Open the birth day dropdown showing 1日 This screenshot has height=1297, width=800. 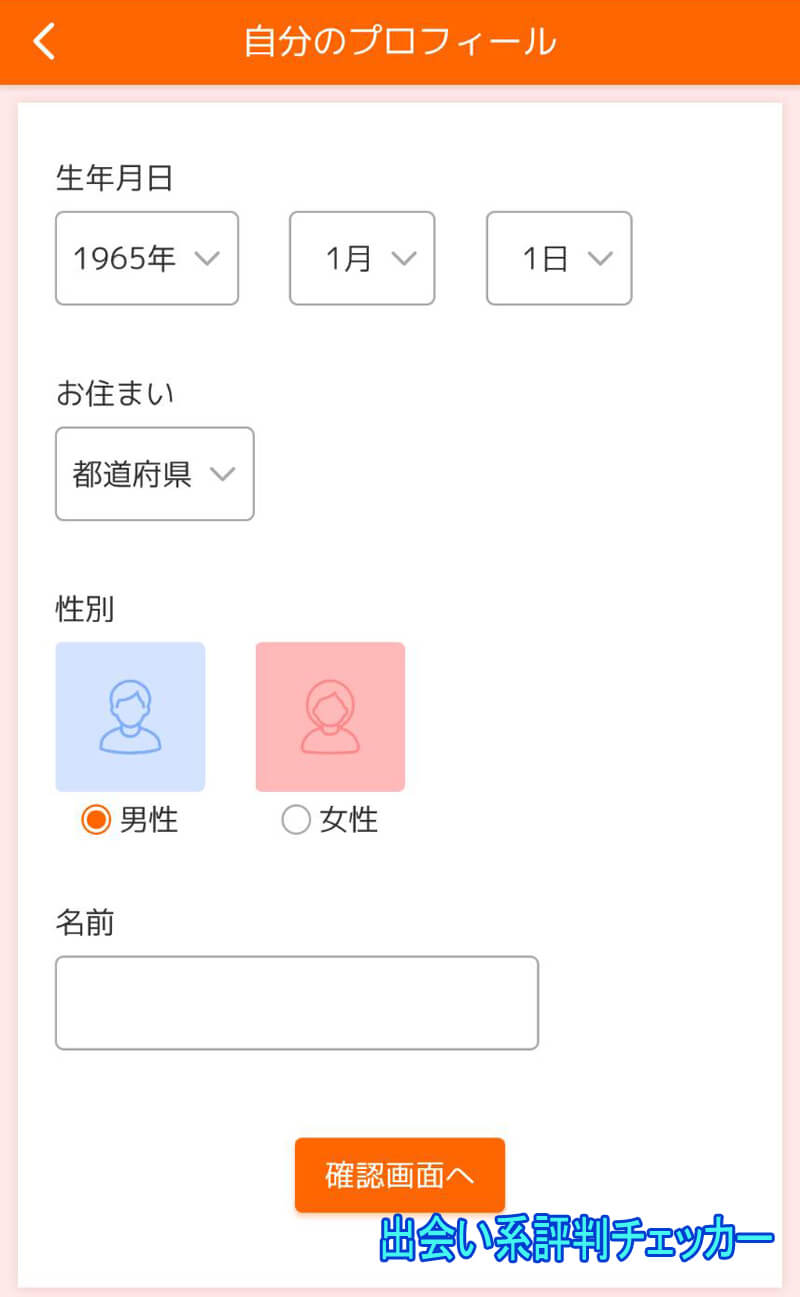pyautogui.click(x=558, y=258)
